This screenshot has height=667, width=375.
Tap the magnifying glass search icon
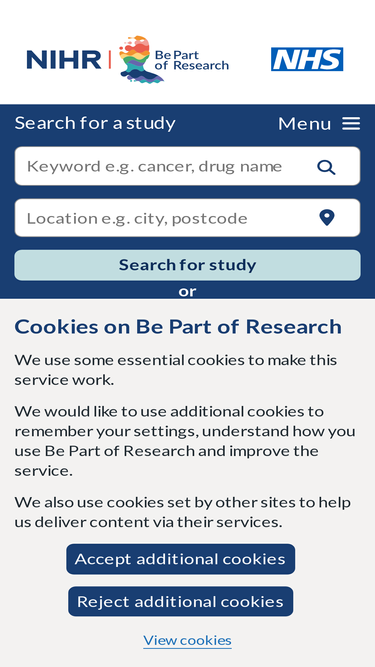point(326,167)
